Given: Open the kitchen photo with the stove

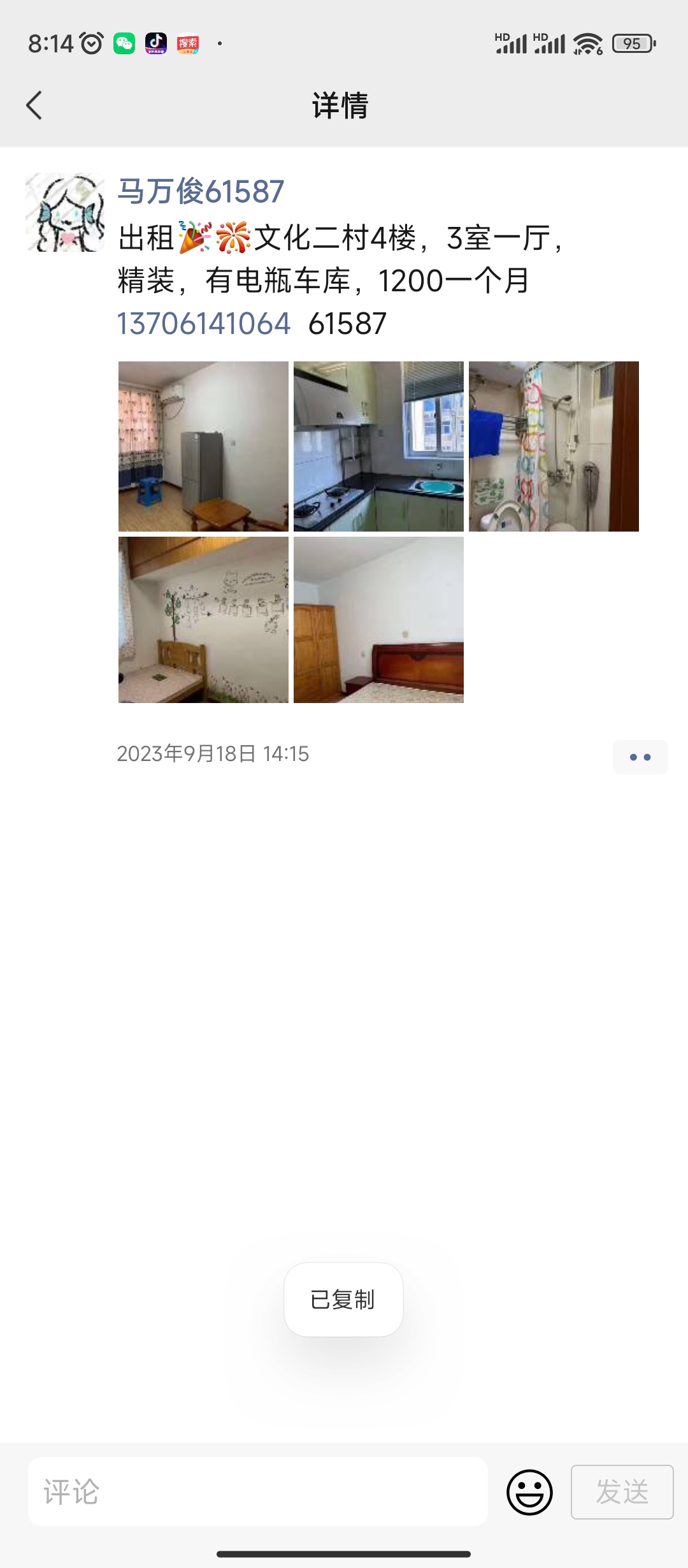Looking at the screenshot, I should (x=378, y=446).
